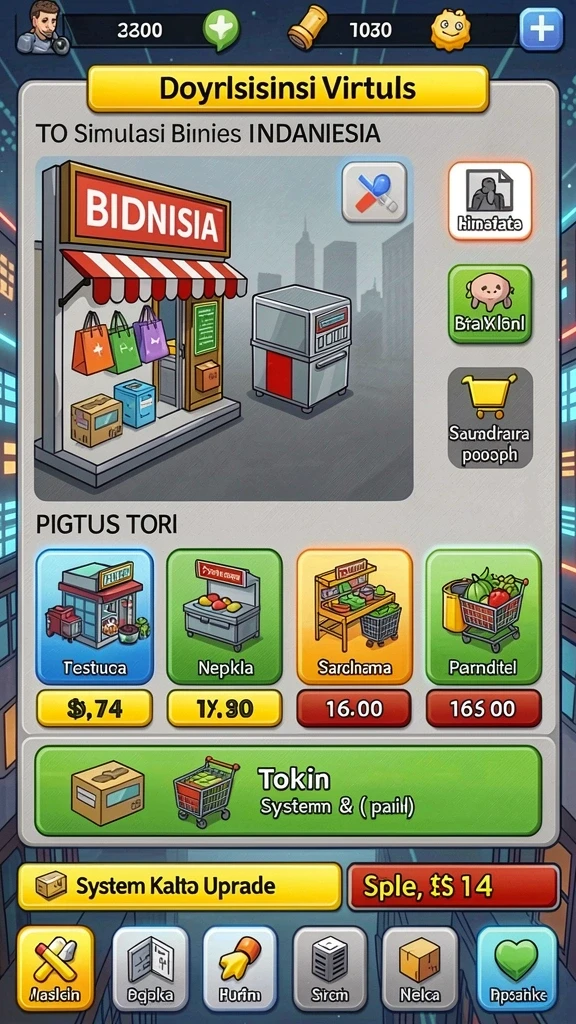Select the Testiuca shop card
The width and height of the screenshot is (576, 1024).
coord(95,616)
